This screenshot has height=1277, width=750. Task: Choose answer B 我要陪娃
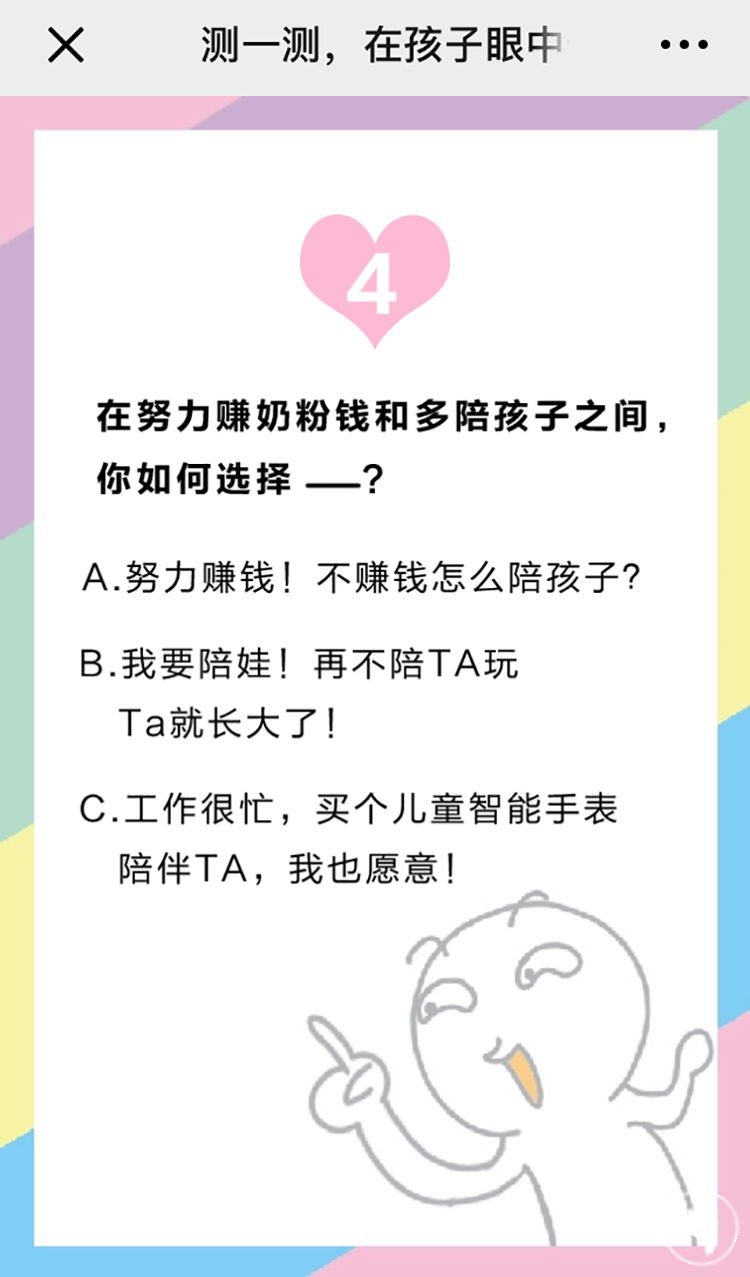click(x=300, y=692)
